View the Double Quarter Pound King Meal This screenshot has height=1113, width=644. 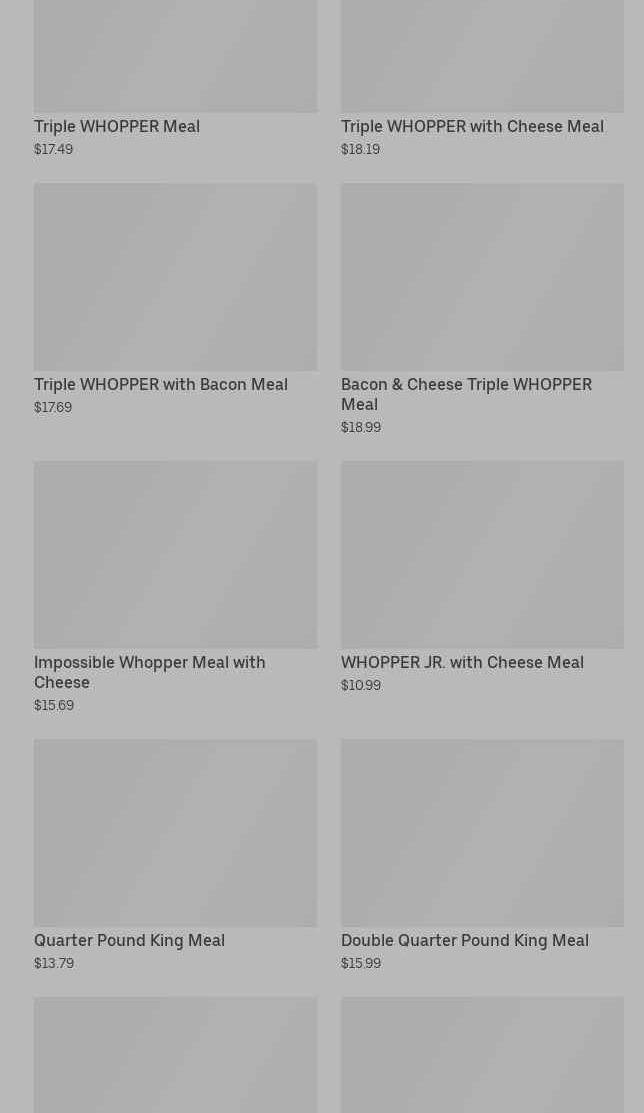(x=465, y=940)
